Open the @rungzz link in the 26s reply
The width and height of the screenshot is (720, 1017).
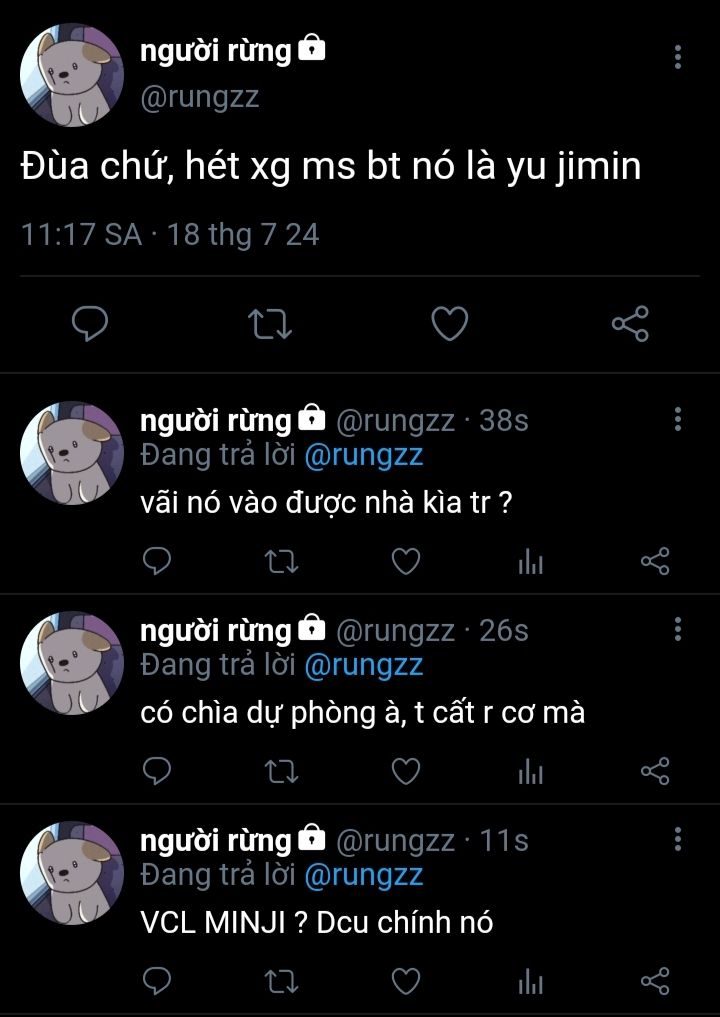tap(363, 665)
